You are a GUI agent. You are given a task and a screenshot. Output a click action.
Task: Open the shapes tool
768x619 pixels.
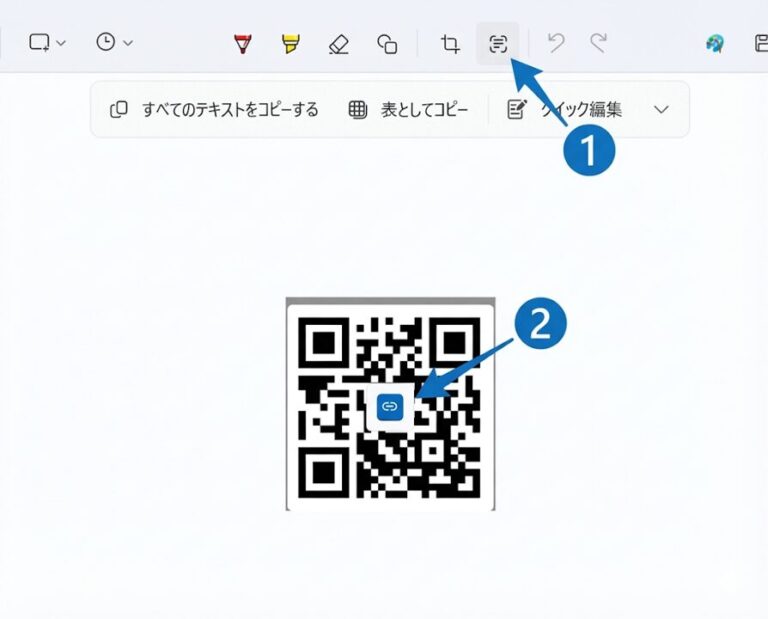(387, 43)
